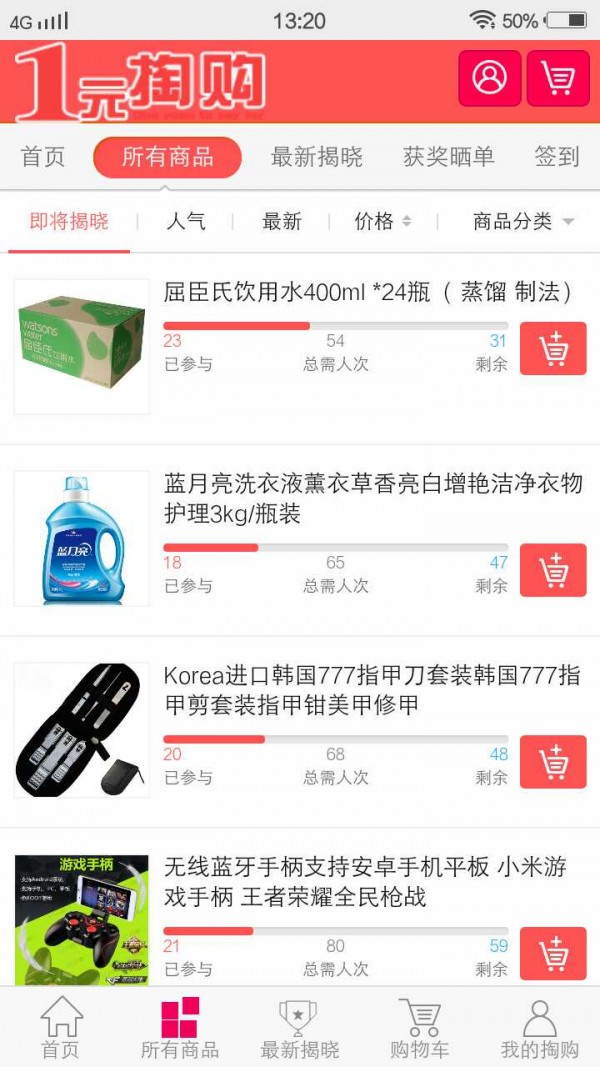The width and height of the screenshot is (600, 1067).
Task: Add 屈臣氏饮用水 to cart
Action: [553, 349]
